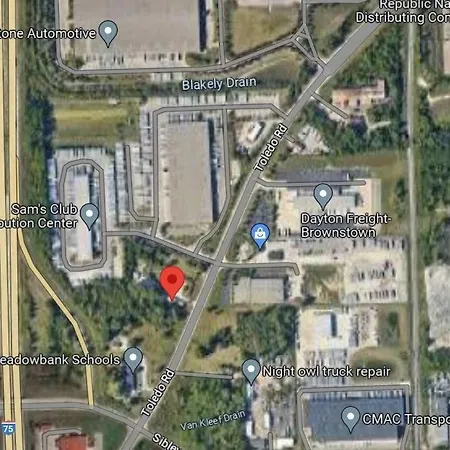Open the CMAC Transport place pin

[351, 419]
